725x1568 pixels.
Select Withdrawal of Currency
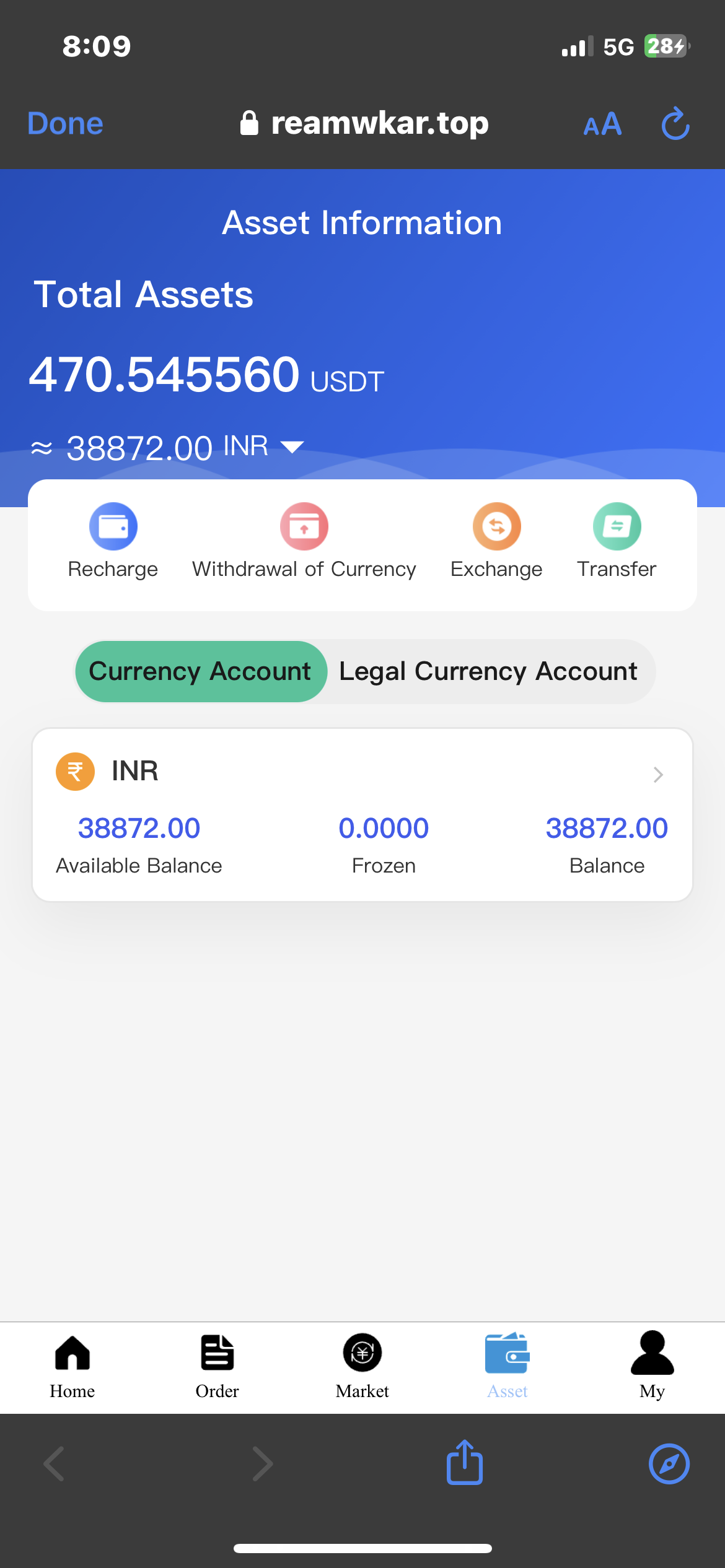click(304, 540)
